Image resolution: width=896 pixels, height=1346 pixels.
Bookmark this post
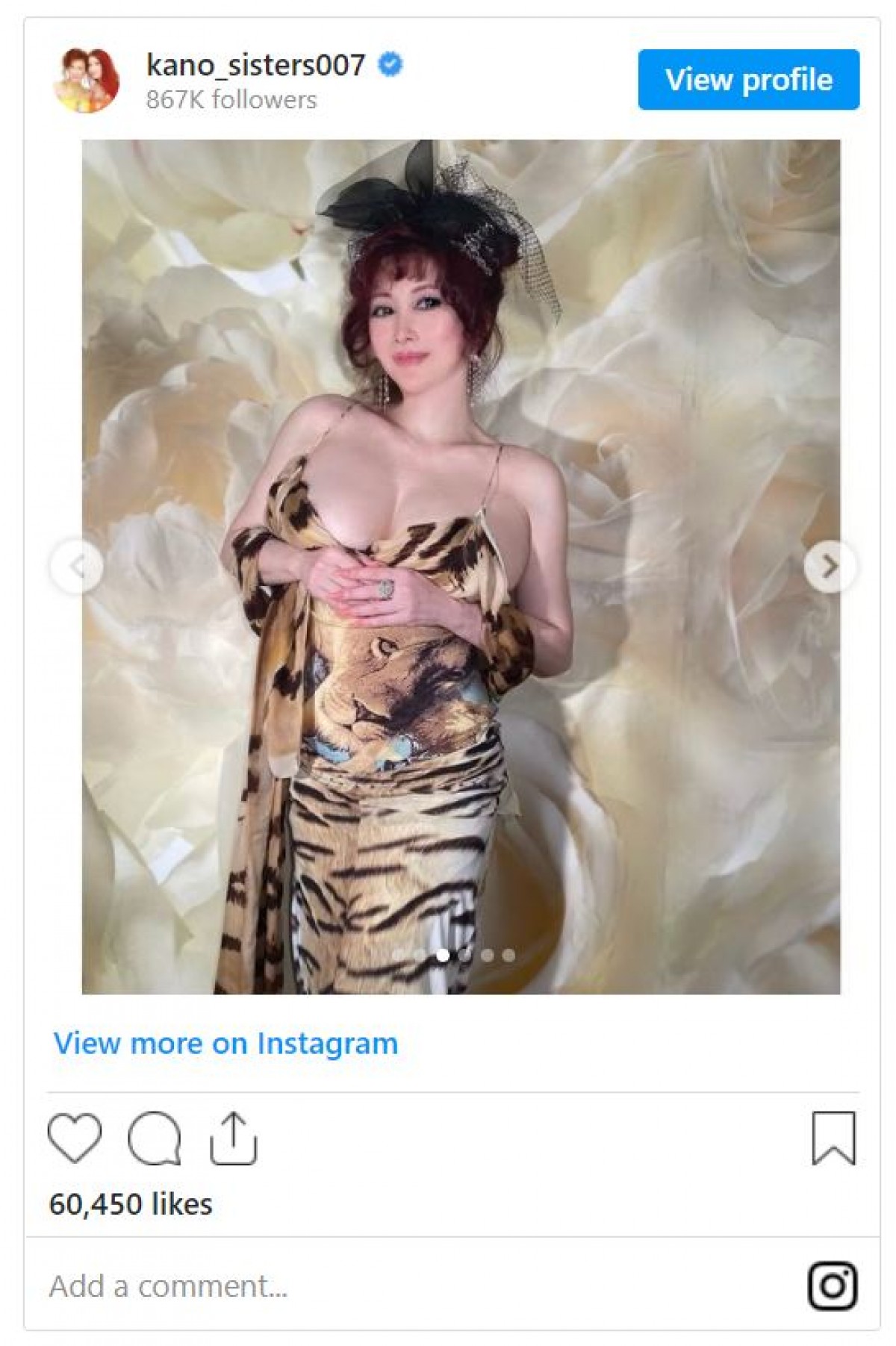point(833,1138)
